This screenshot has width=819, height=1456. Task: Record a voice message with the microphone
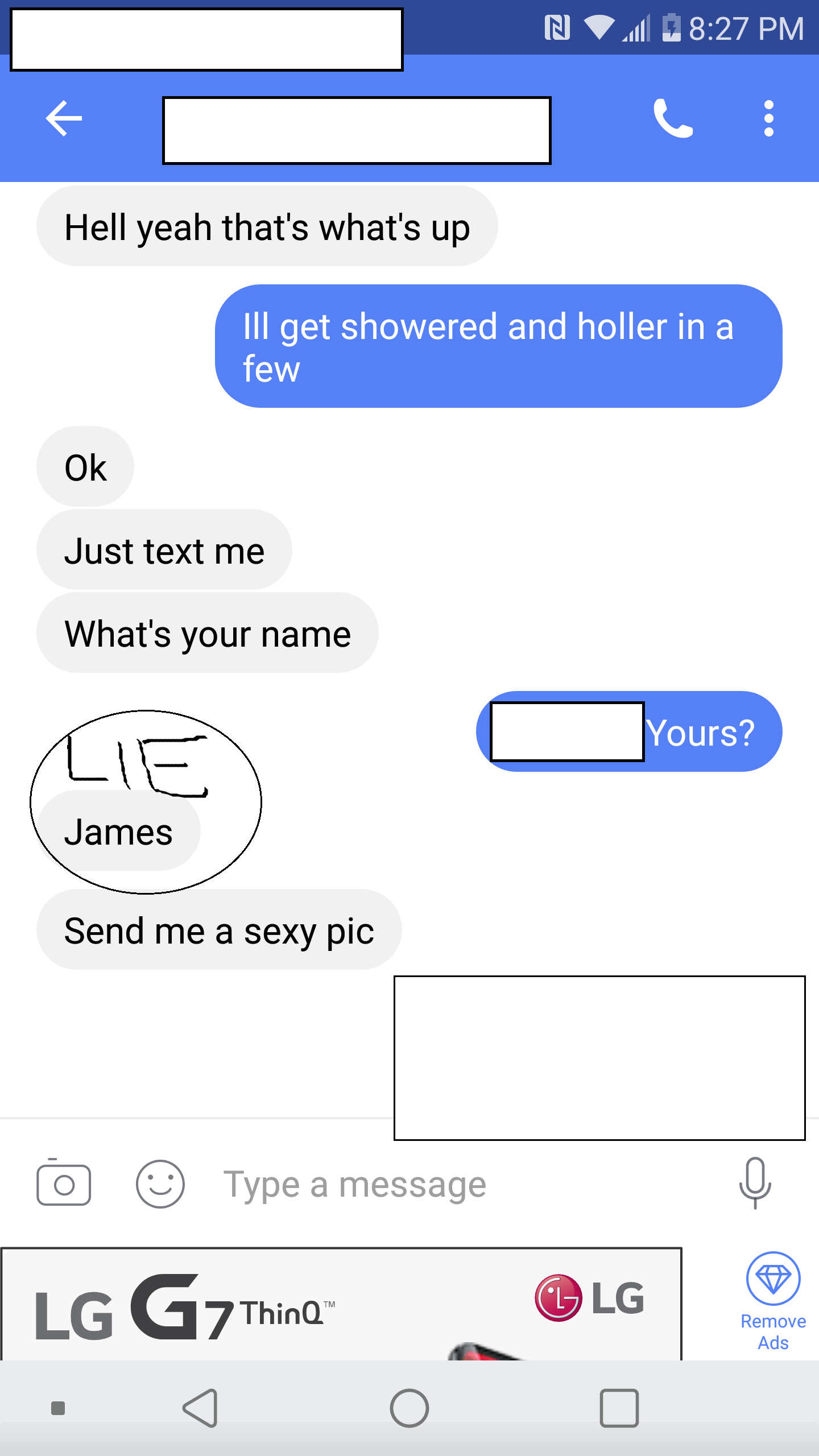pos(755,1183)
